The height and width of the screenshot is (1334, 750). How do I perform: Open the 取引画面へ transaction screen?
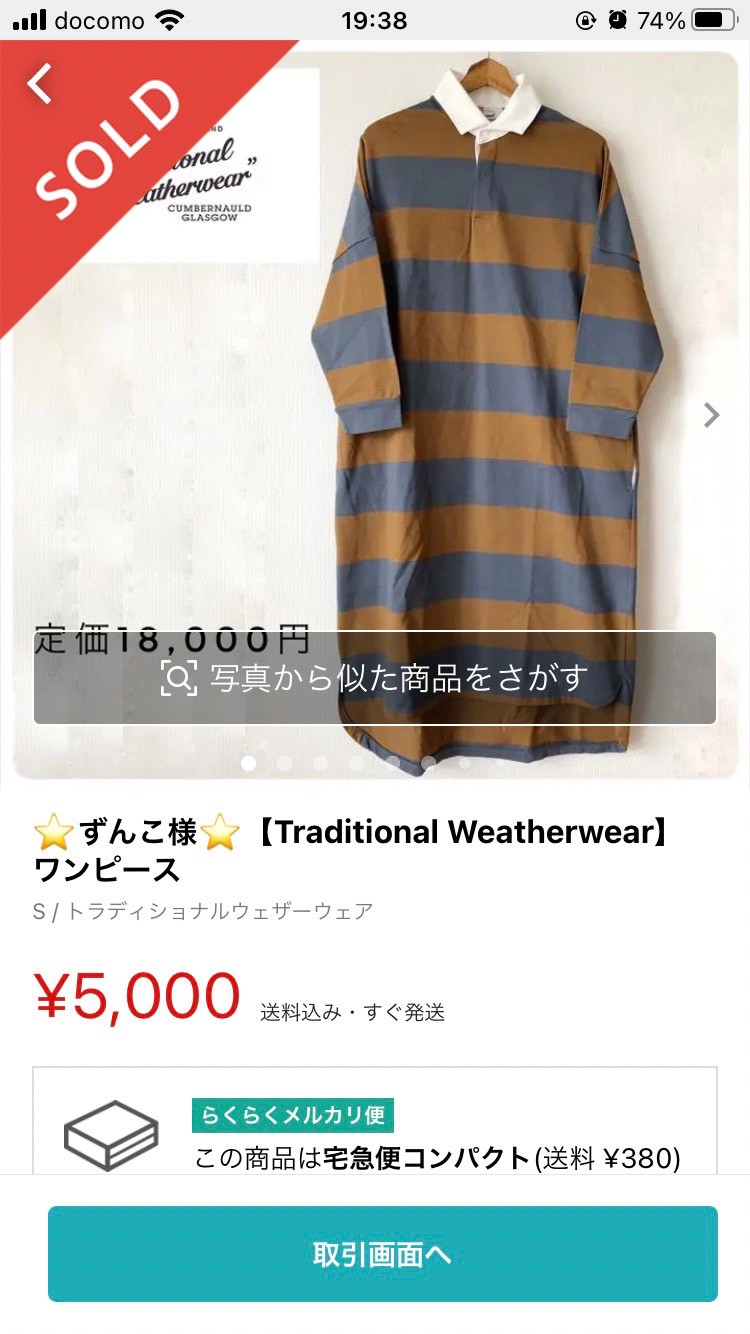pos(383,1254)
